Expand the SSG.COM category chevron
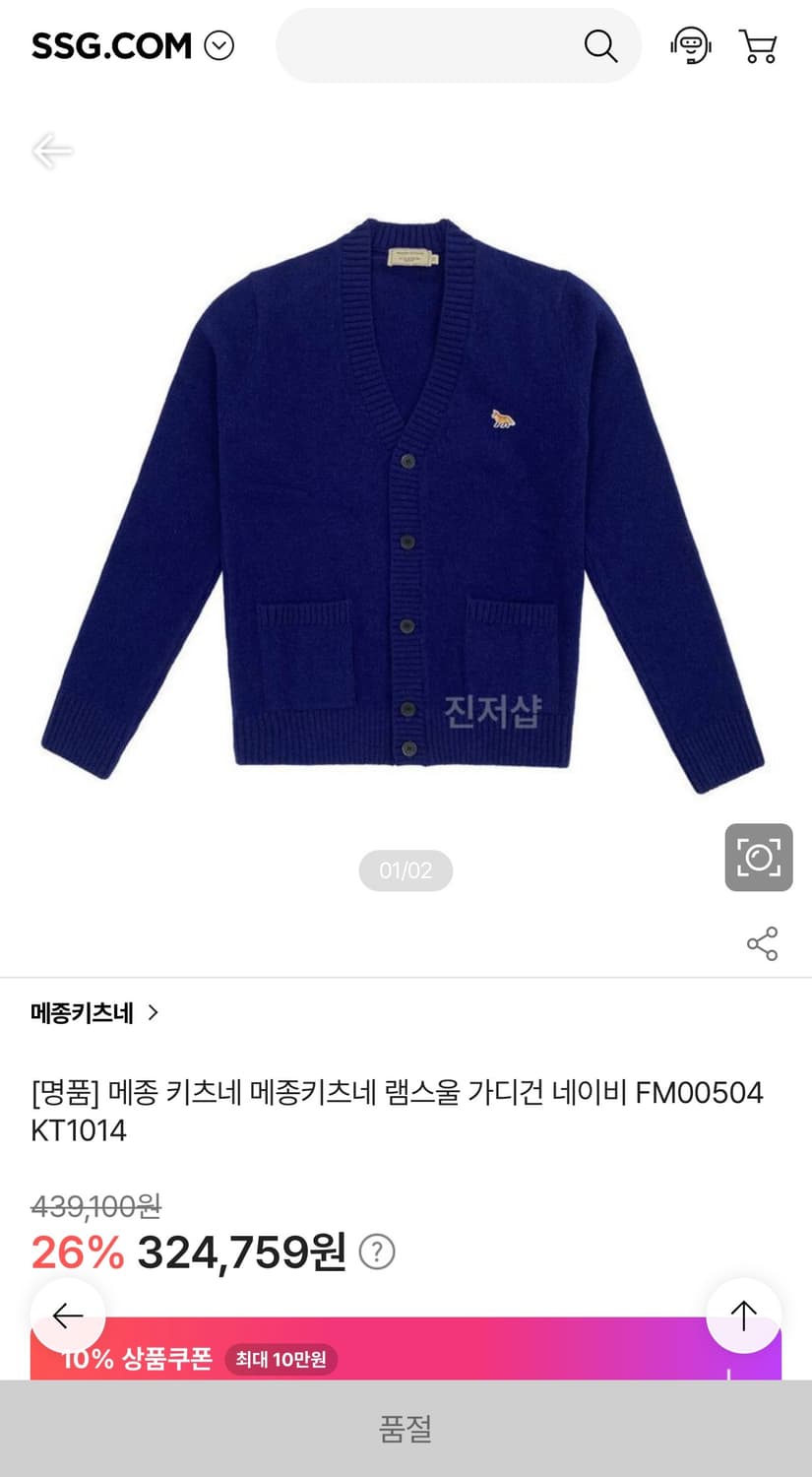812x1477 pixels. [x=220, y=45]
